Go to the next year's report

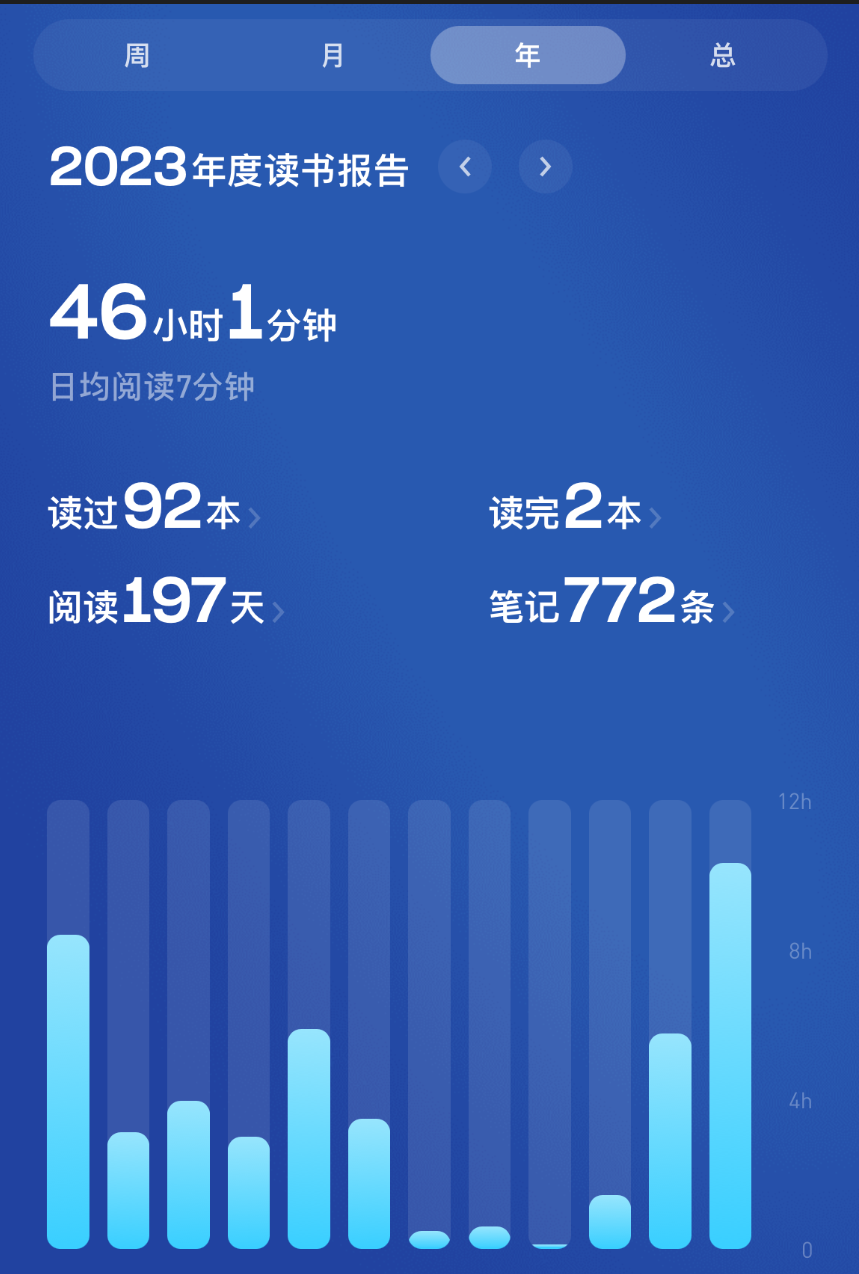(545, 167)
